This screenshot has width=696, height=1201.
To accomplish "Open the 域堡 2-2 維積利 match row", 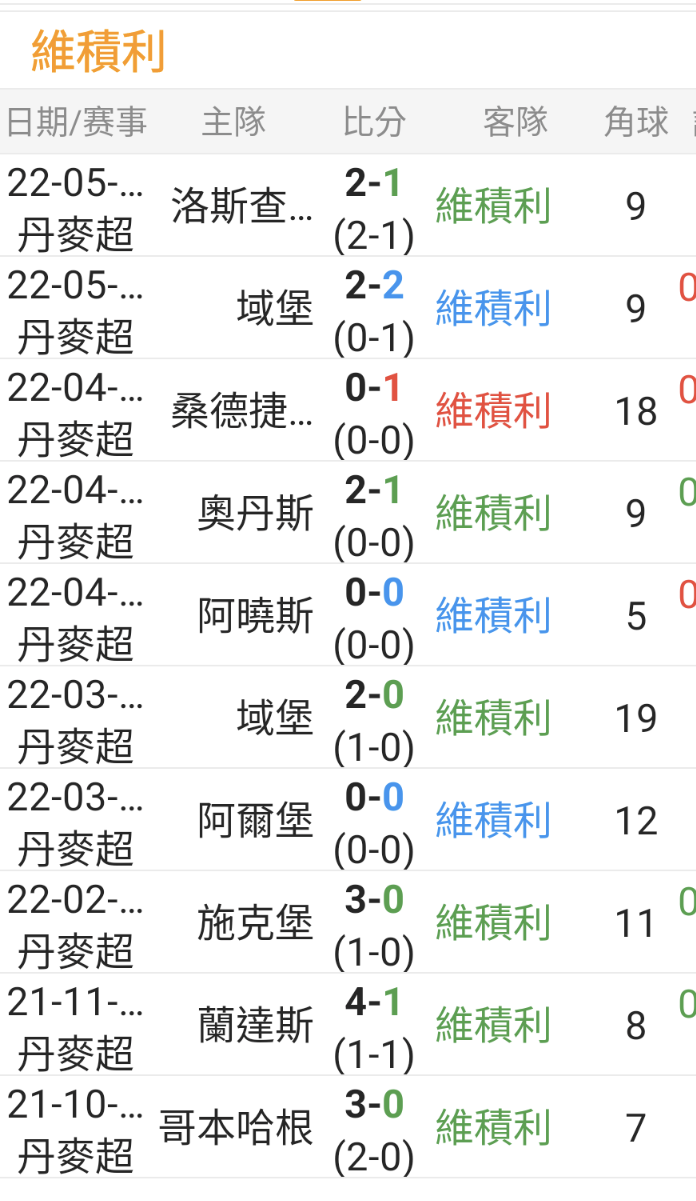I will tap(348, 308).
